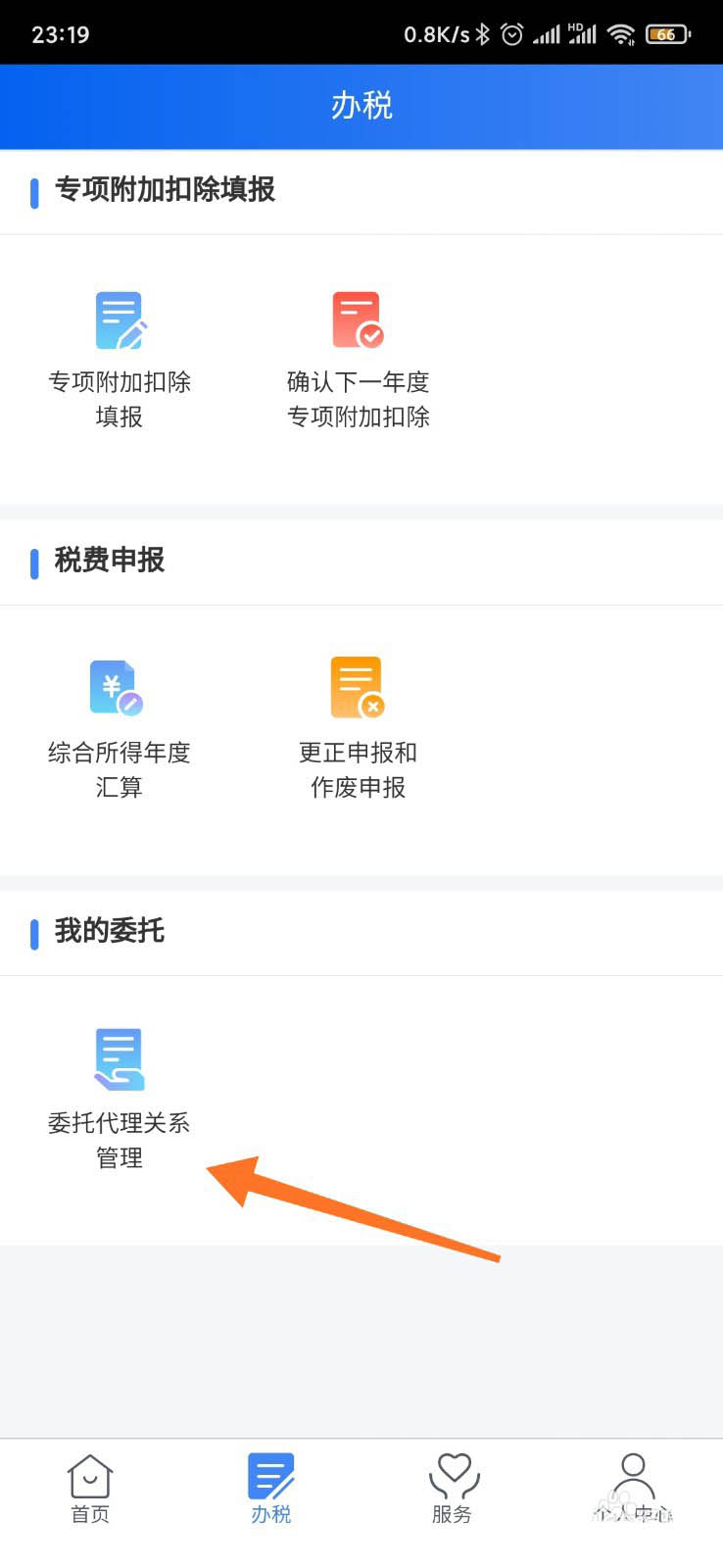Screen dimensions: 723x1568
Task: Click the 个人中心 person icon
Action: pyautogui.click(x=633, y=1471)
